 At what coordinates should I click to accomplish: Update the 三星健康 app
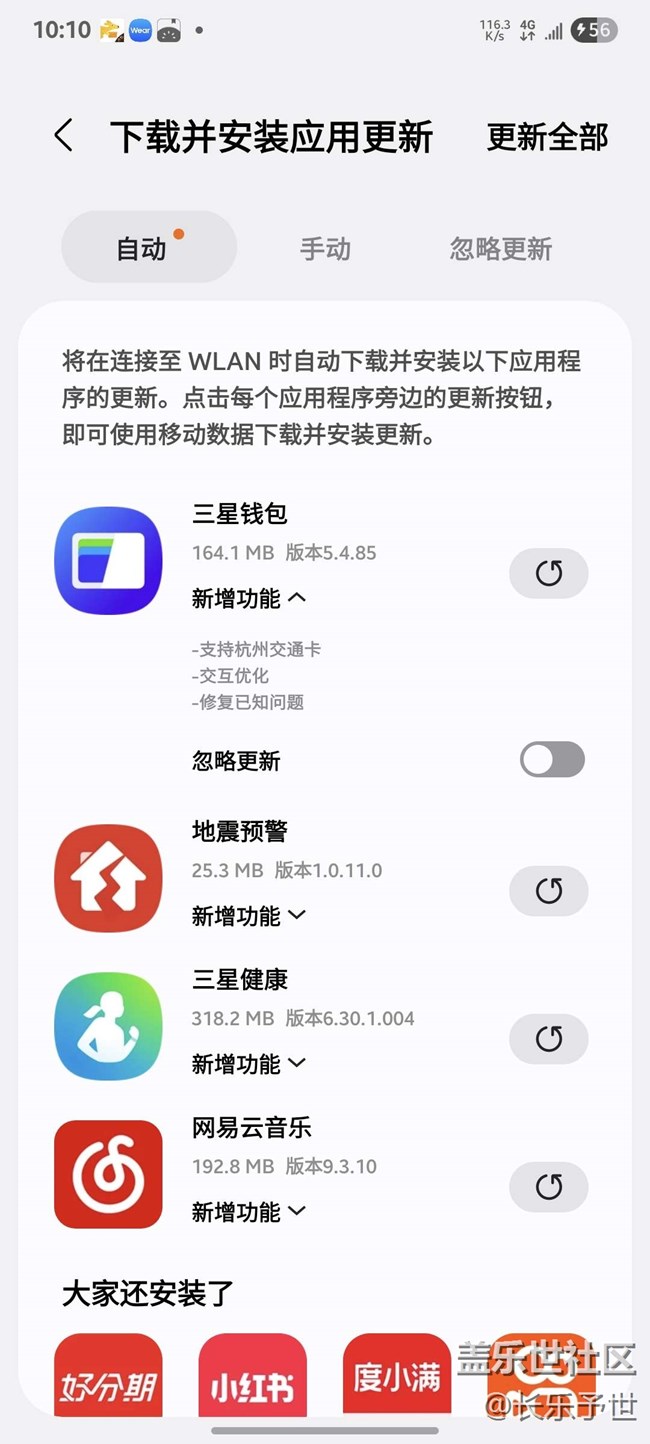(x=549, y=1039)
